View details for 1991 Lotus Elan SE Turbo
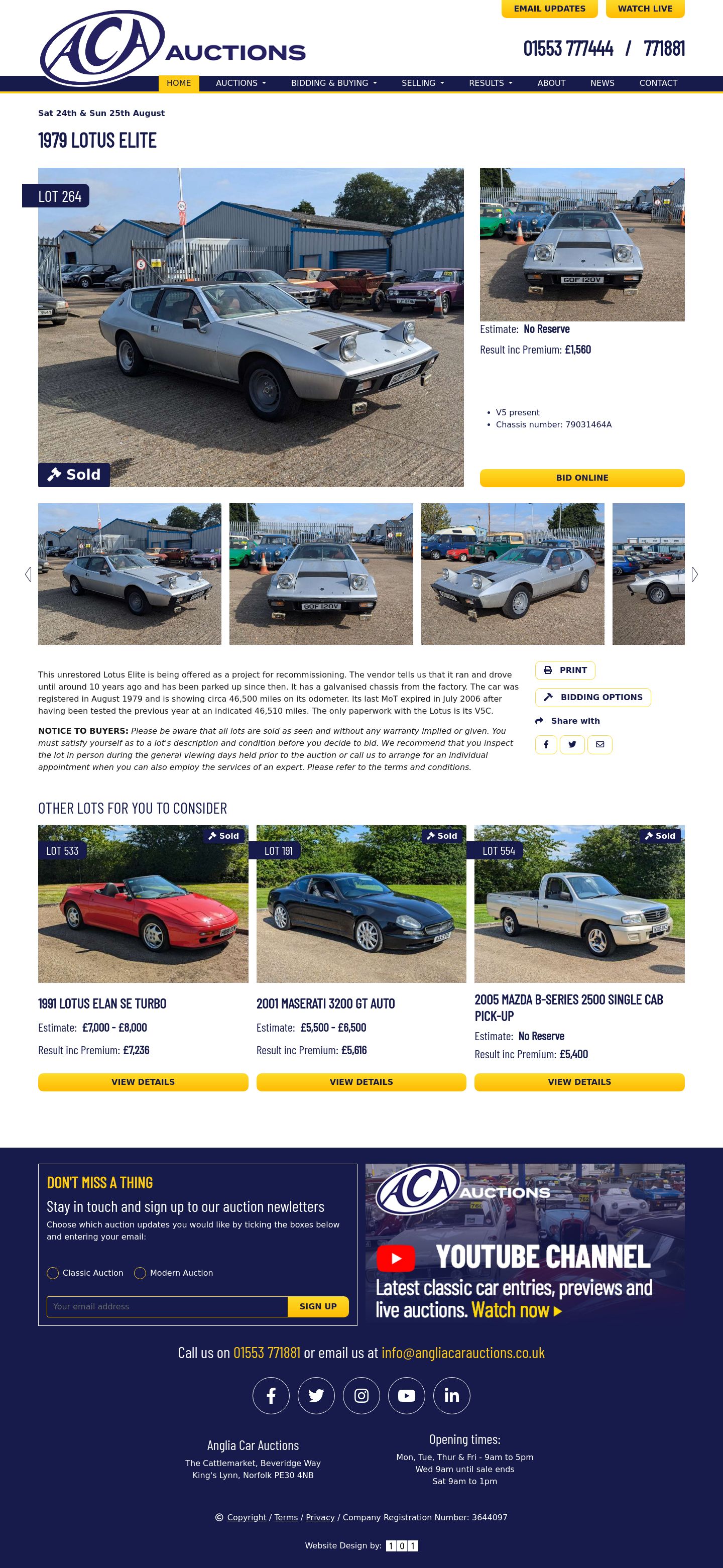 (143, 1082)
